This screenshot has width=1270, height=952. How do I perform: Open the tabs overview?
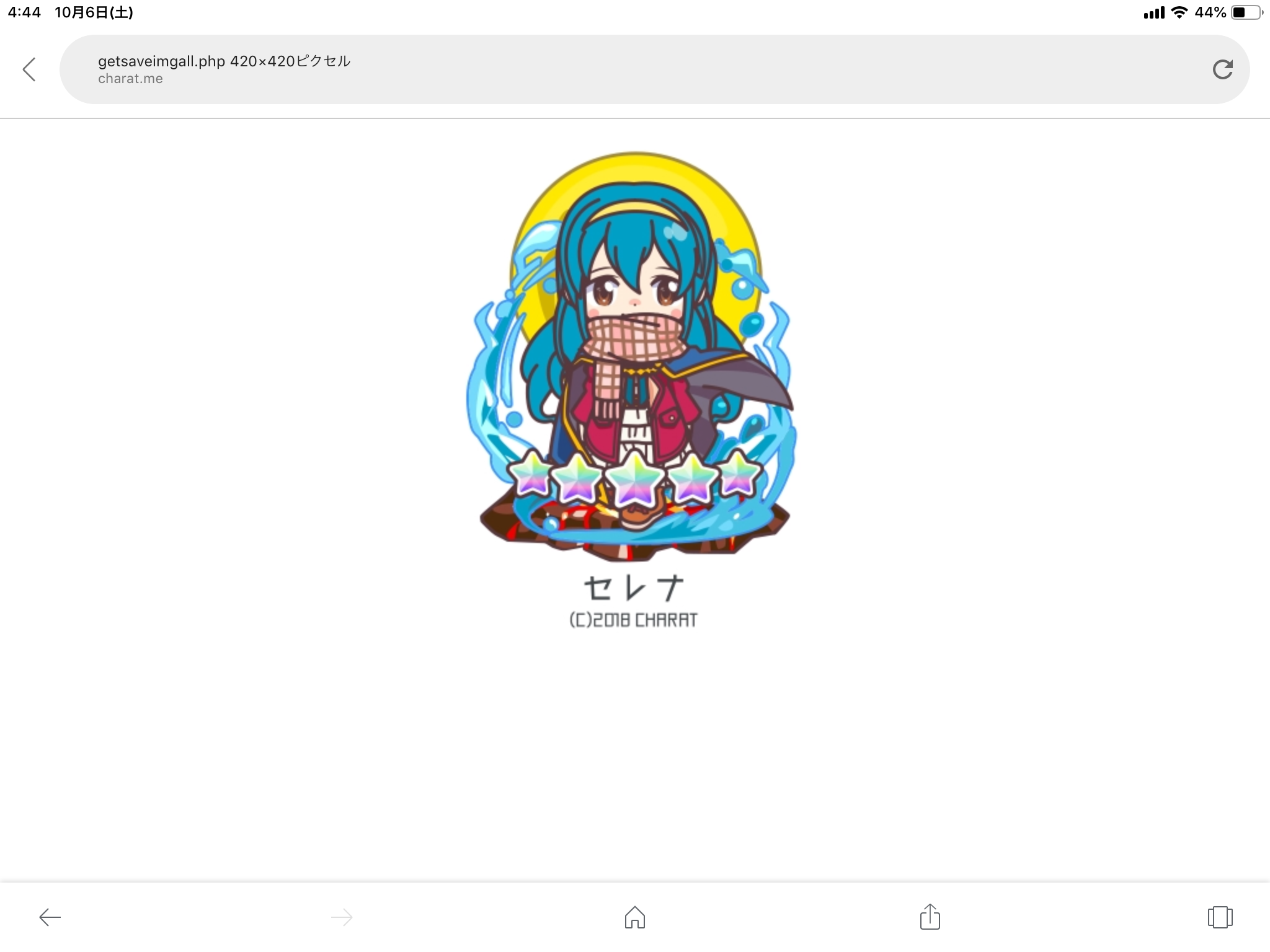tap(1220, 917)
